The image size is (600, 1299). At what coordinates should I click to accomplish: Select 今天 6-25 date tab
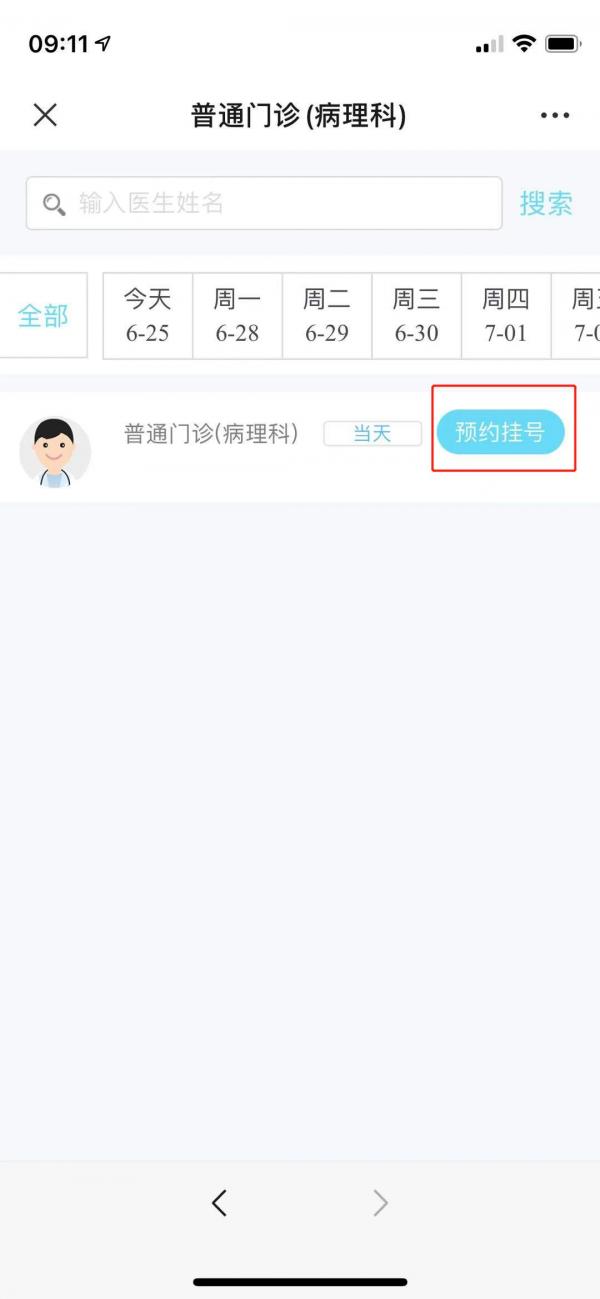point(147,316)
